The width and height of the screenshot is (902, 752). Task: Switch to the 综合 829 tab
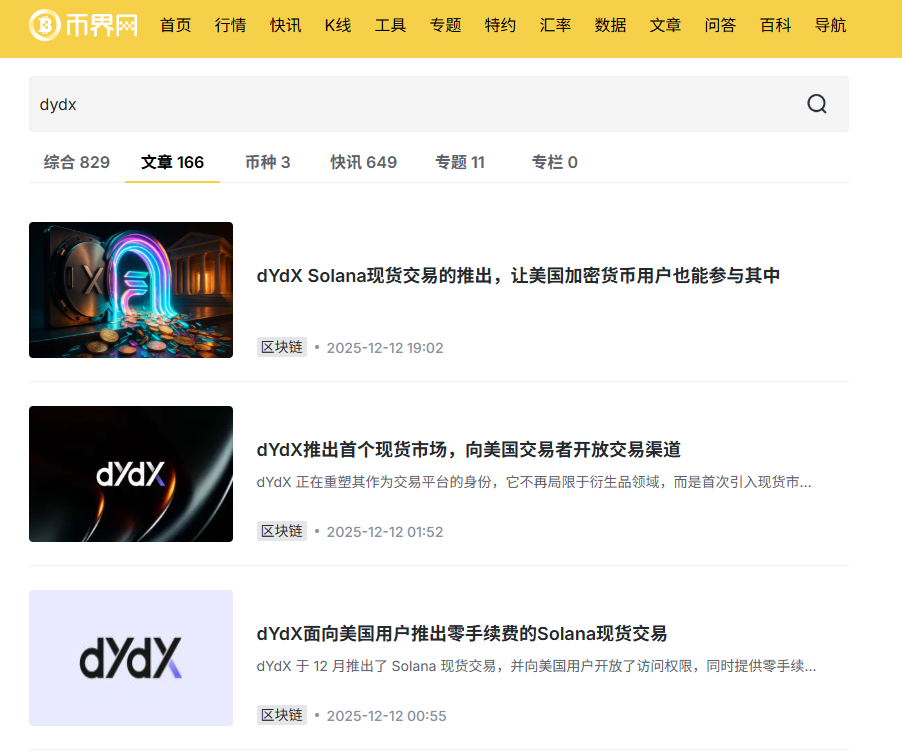coord(77,162)
